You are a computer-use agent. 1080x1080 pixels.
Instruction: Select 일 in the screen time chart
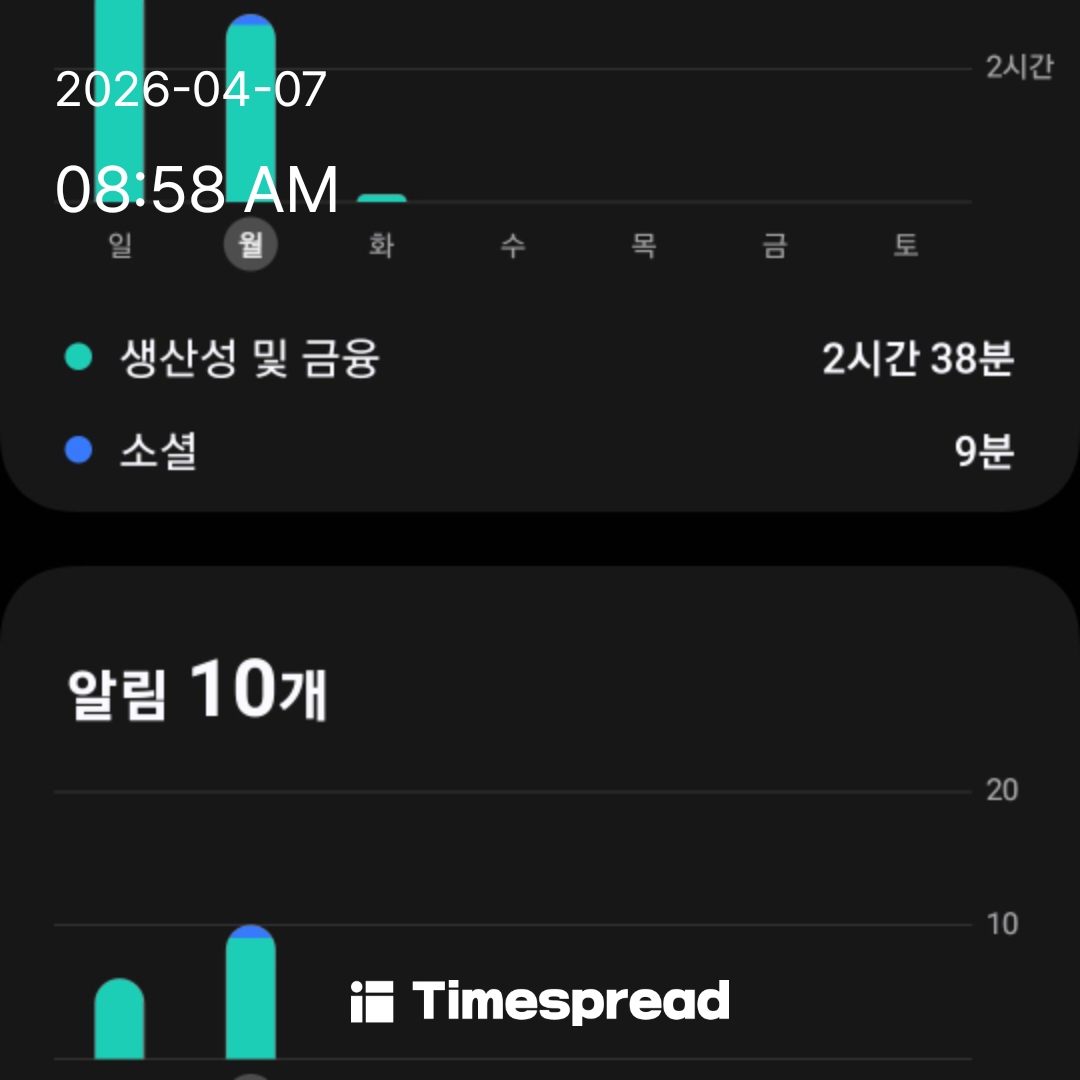[x=120, y=246]
